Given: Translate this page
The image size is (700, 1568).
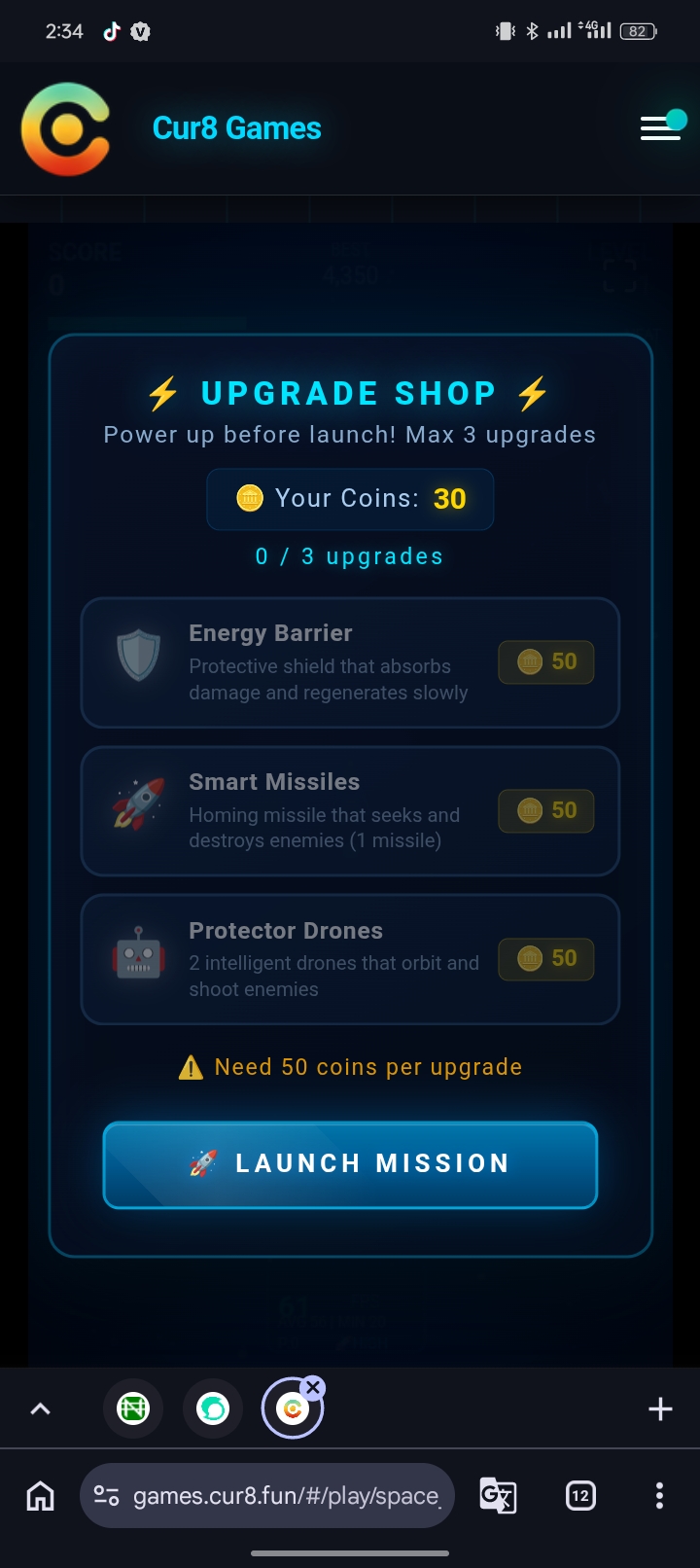Looking at the screenshot, I should (498, 1495).
